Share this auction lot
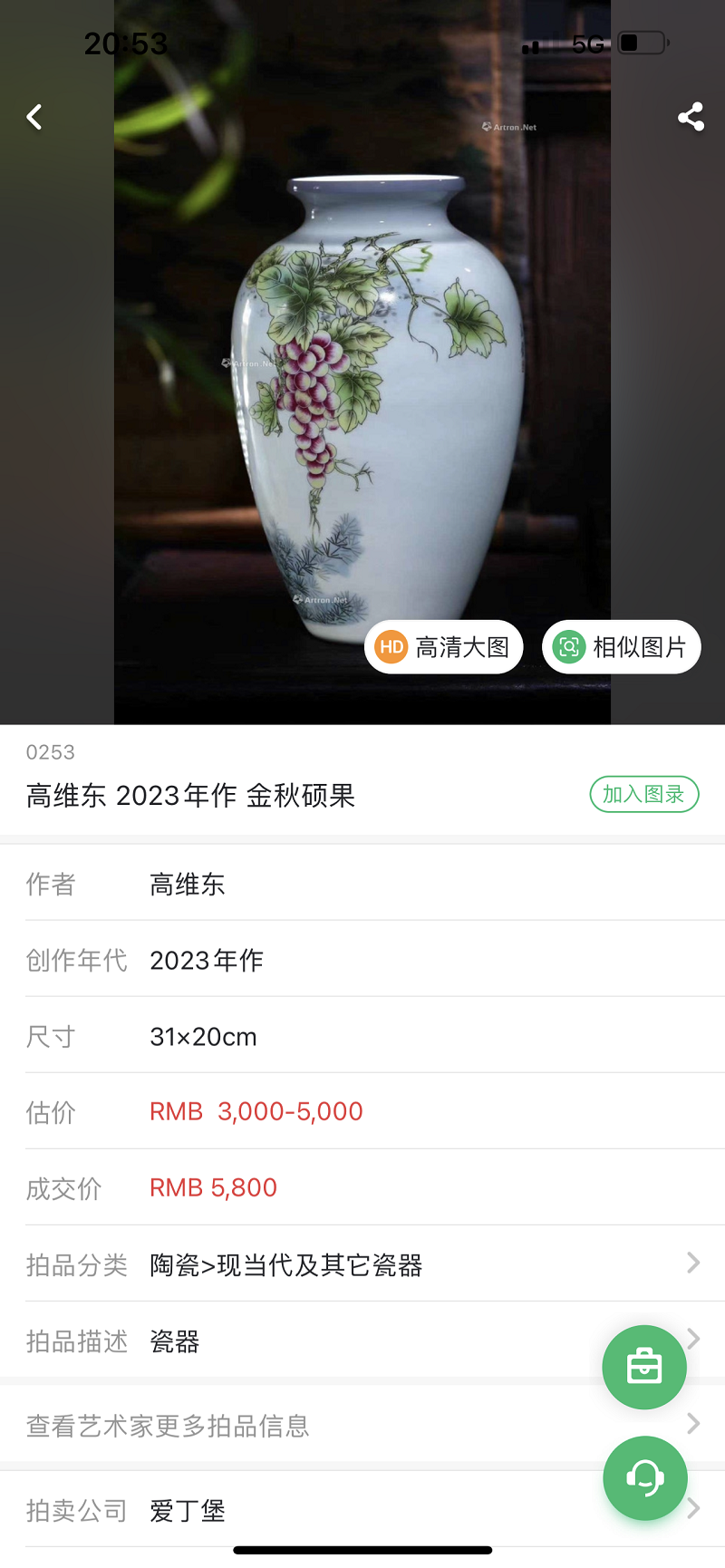 tap(691, 117)
